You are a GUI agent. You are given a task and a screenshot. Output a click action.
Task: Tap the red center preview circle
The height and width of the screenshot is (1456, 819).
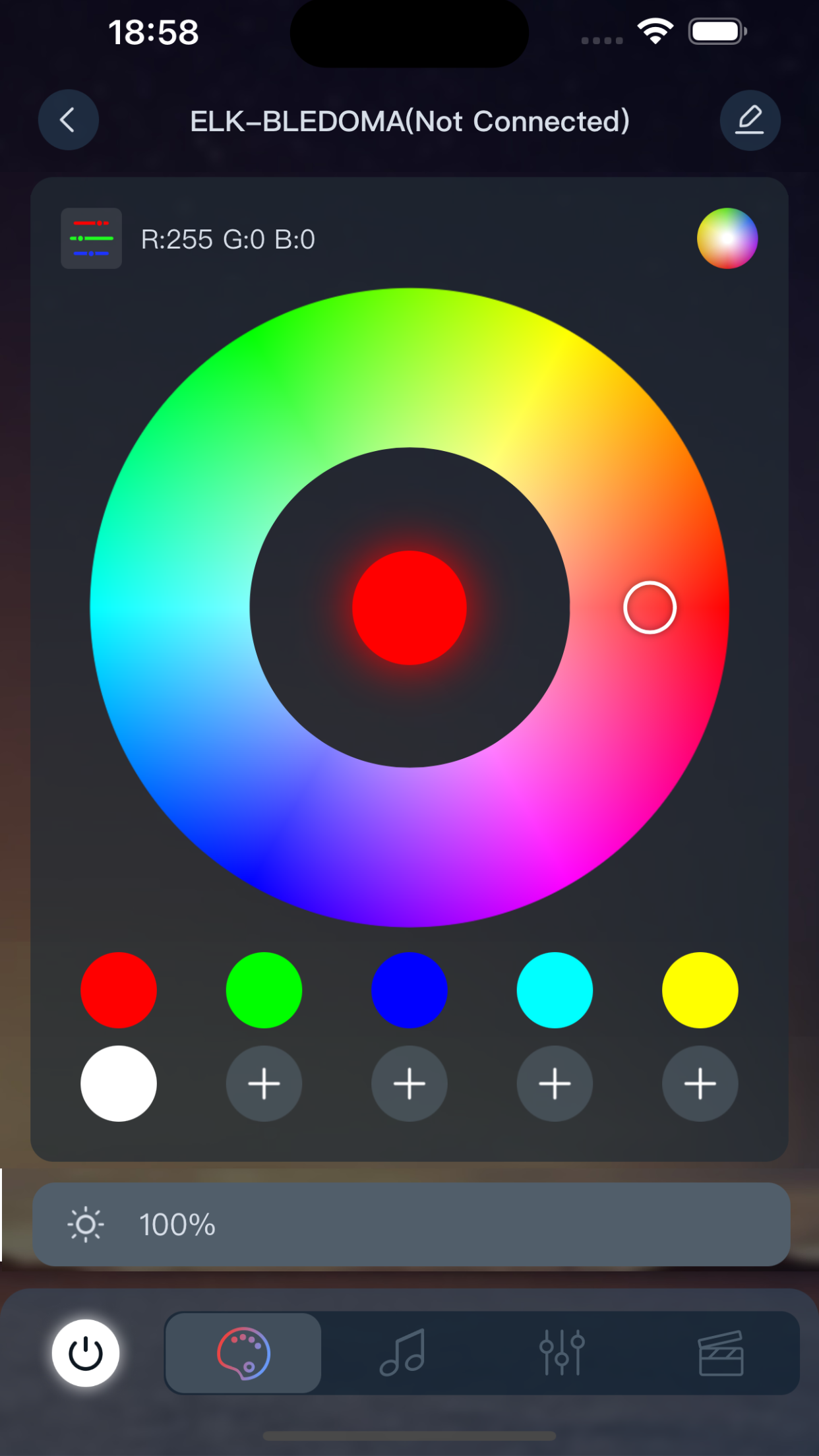(409, 607)
